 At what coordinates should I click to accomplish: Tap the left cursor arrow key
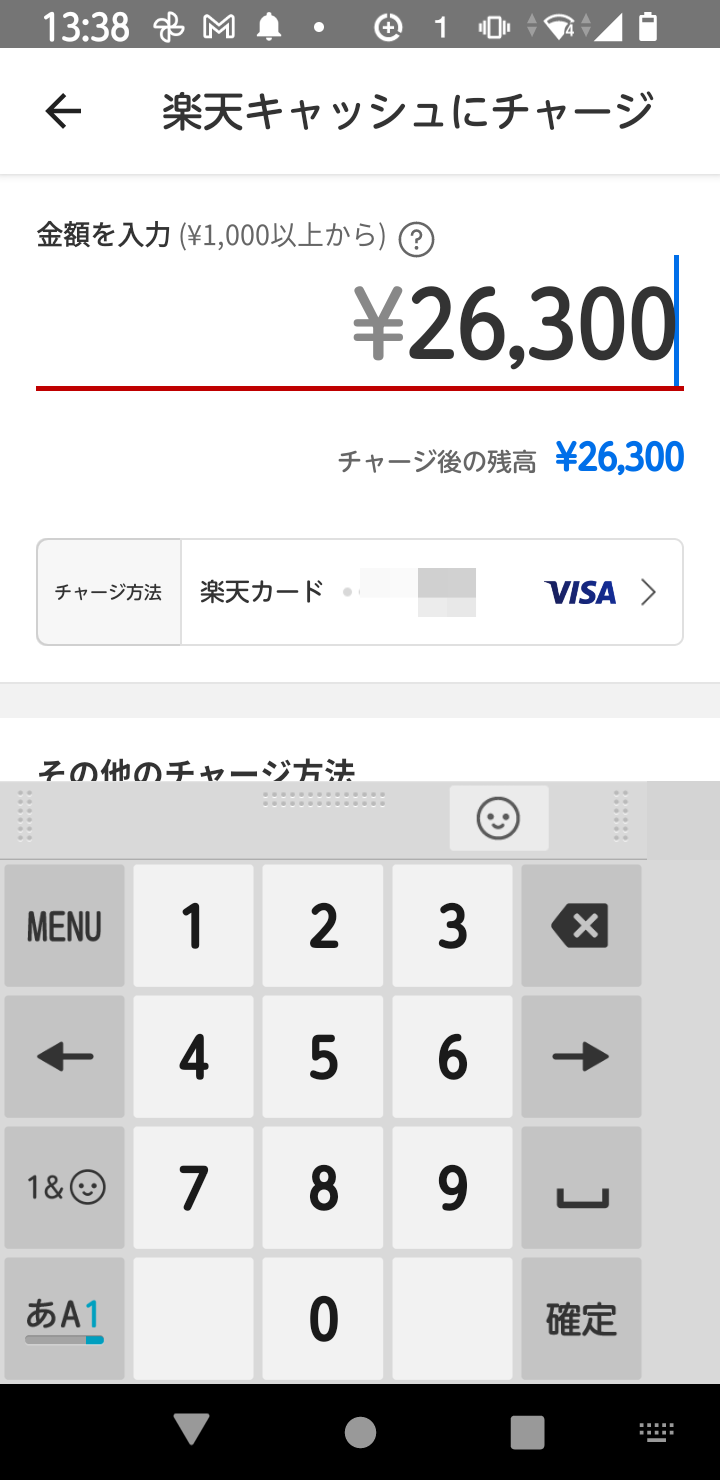pos(64,1056)
